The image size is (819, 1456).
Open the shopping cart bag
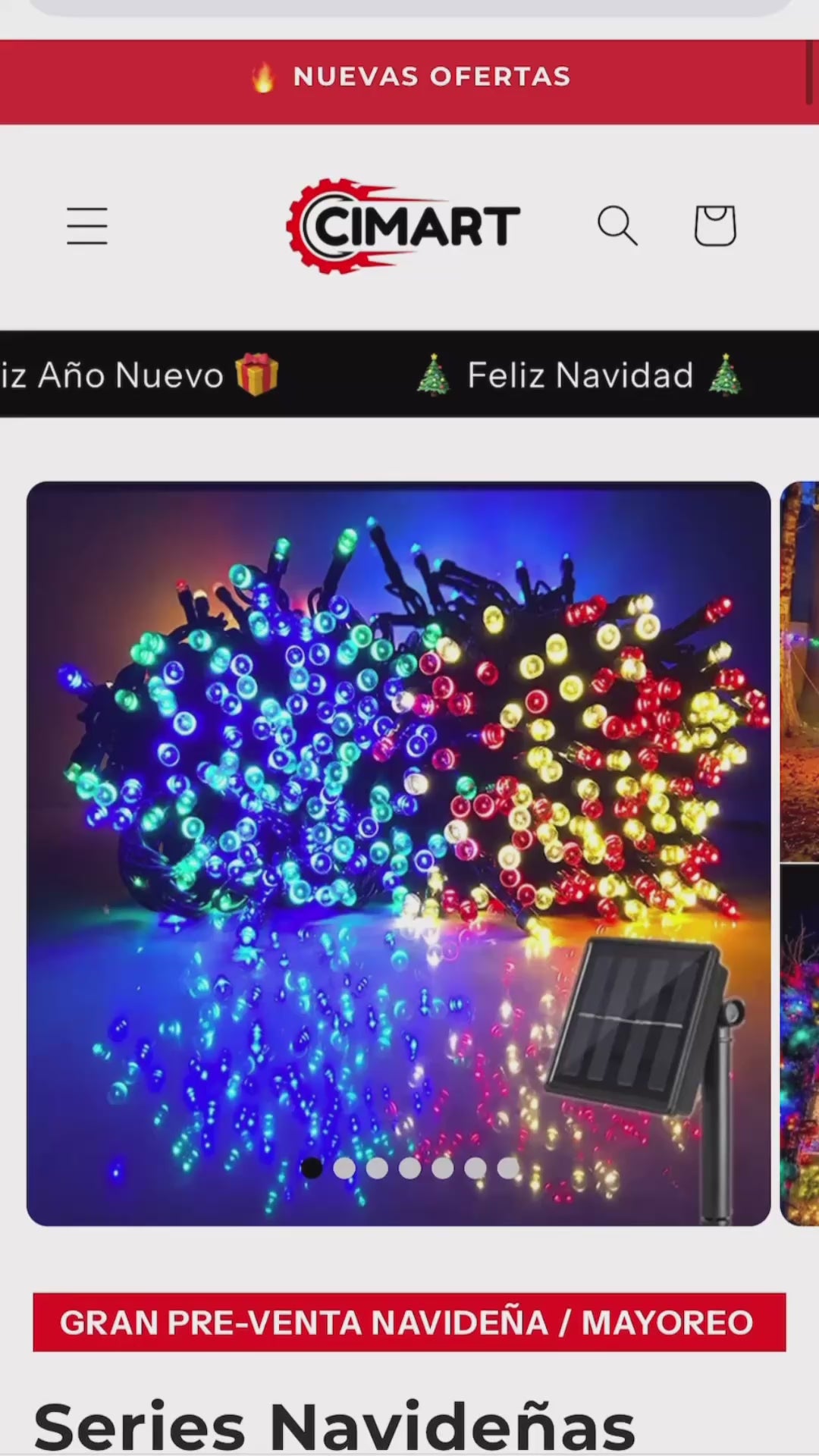tap(715, 226)
